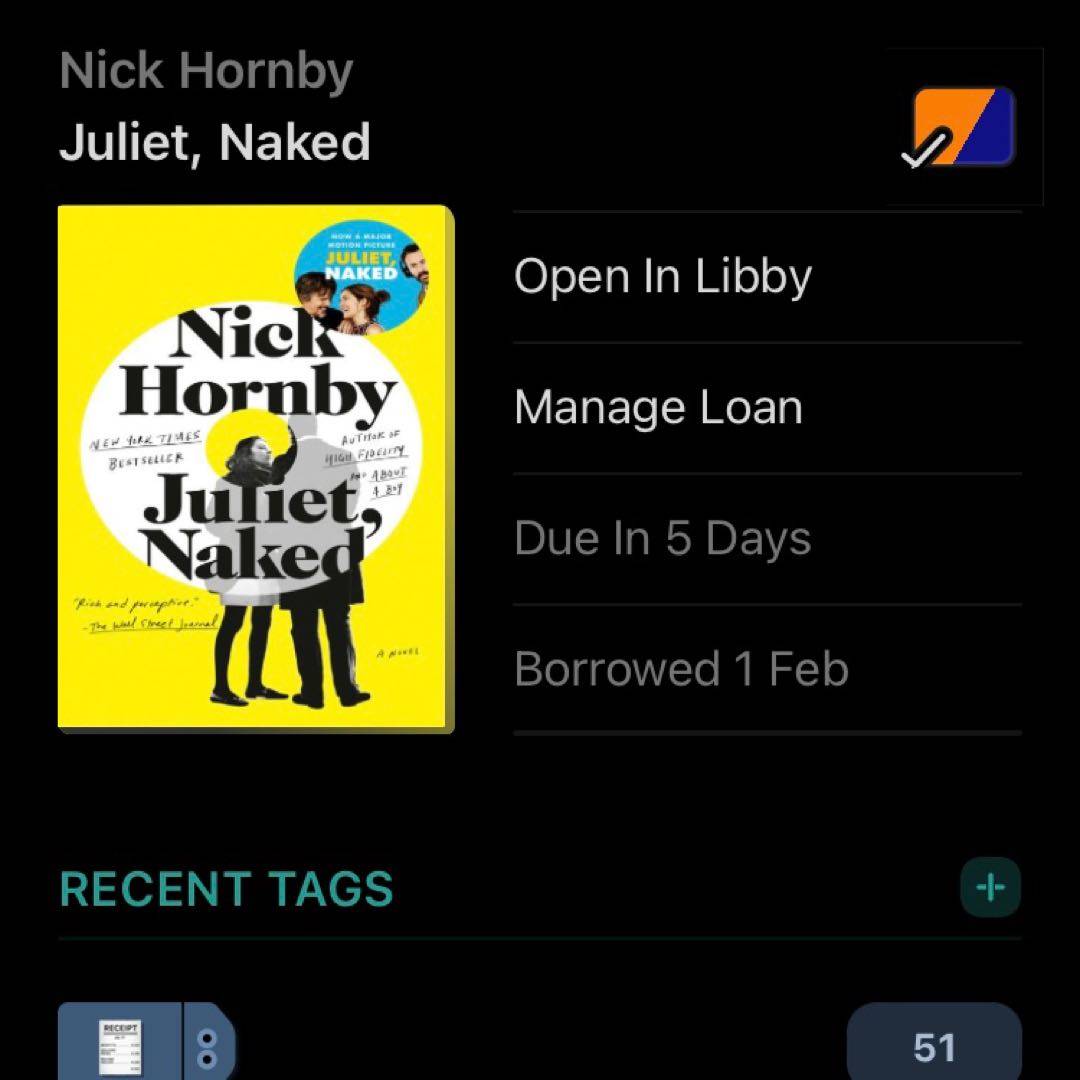Tap the Juliet, Naked book cover
This screenshot has height=1080, width=1080.
pyautogui.click(x=256, y=468)
